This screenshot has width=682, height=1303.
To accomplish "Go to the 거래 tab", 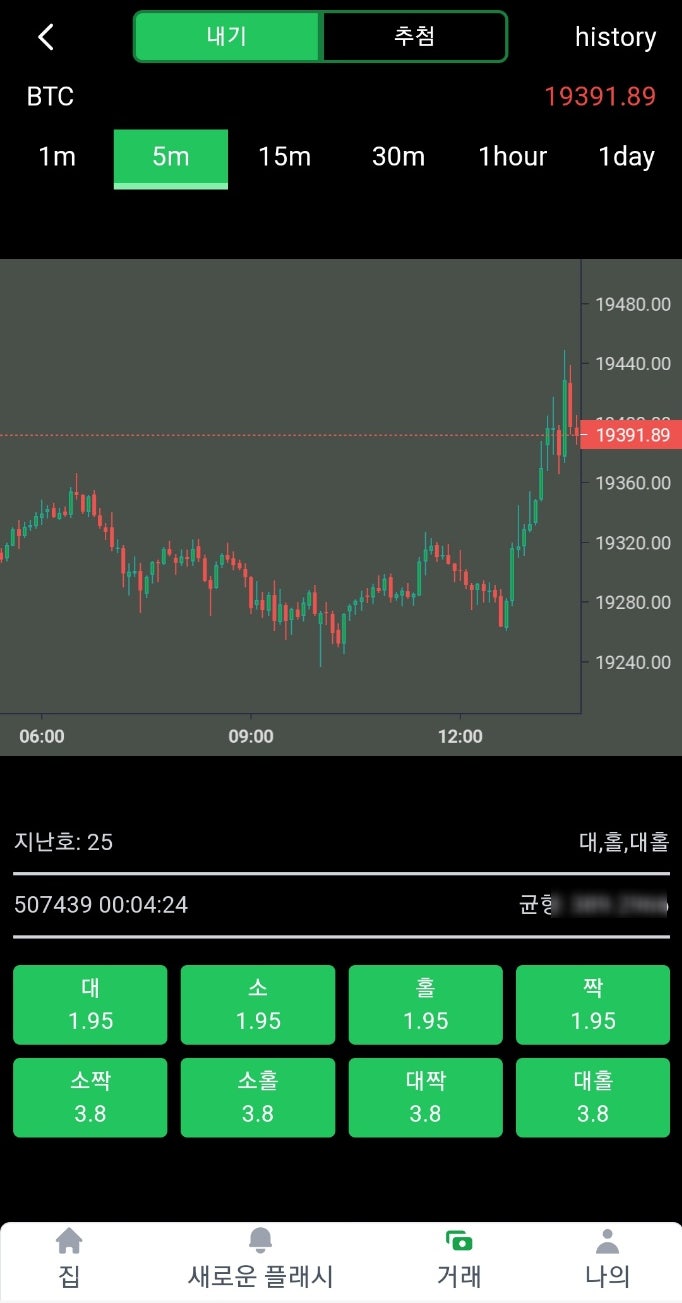I will coord(459,1259).
